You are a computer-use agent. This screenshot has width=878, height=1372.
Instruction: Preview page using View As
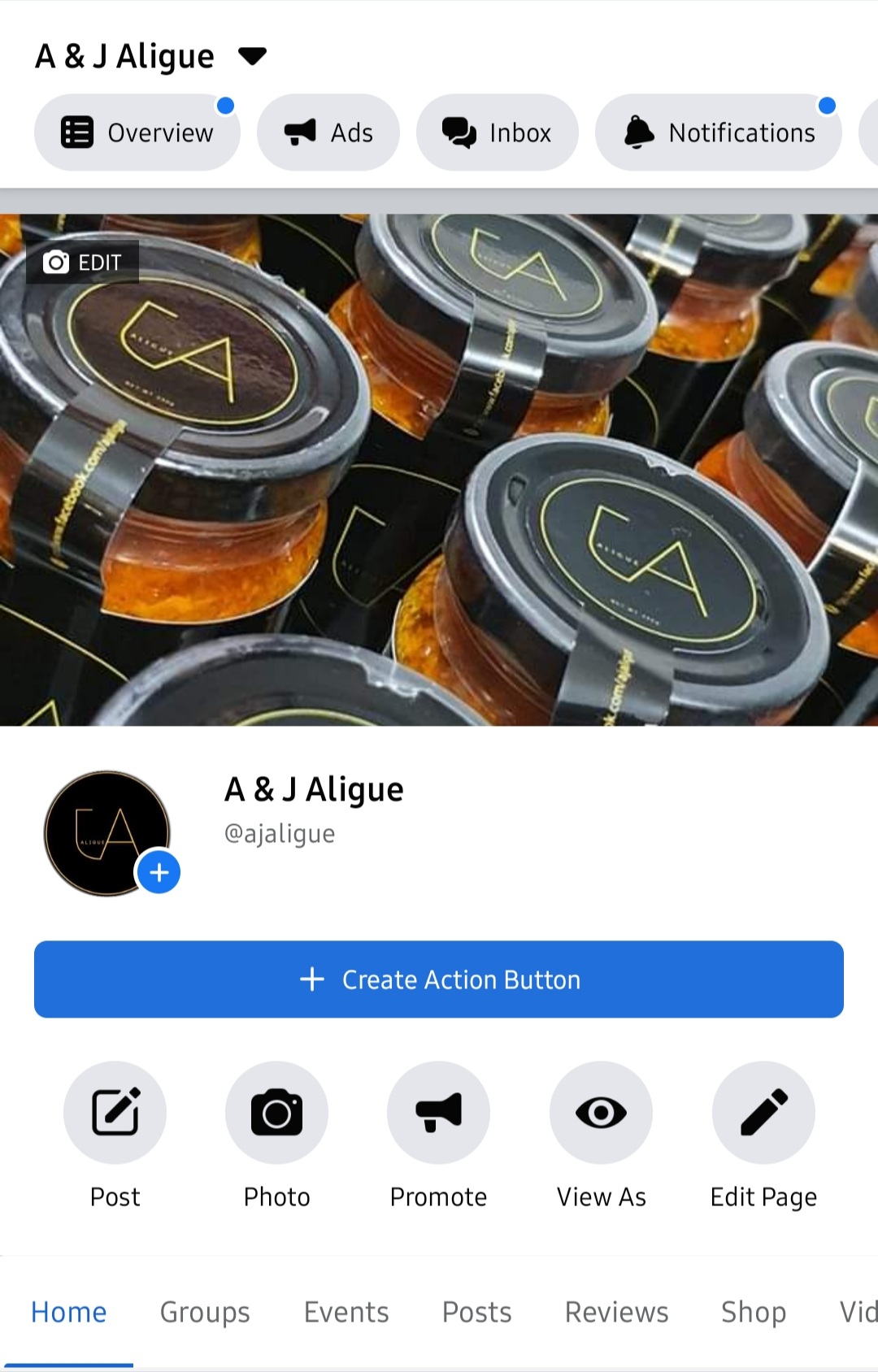[601, 1112]
